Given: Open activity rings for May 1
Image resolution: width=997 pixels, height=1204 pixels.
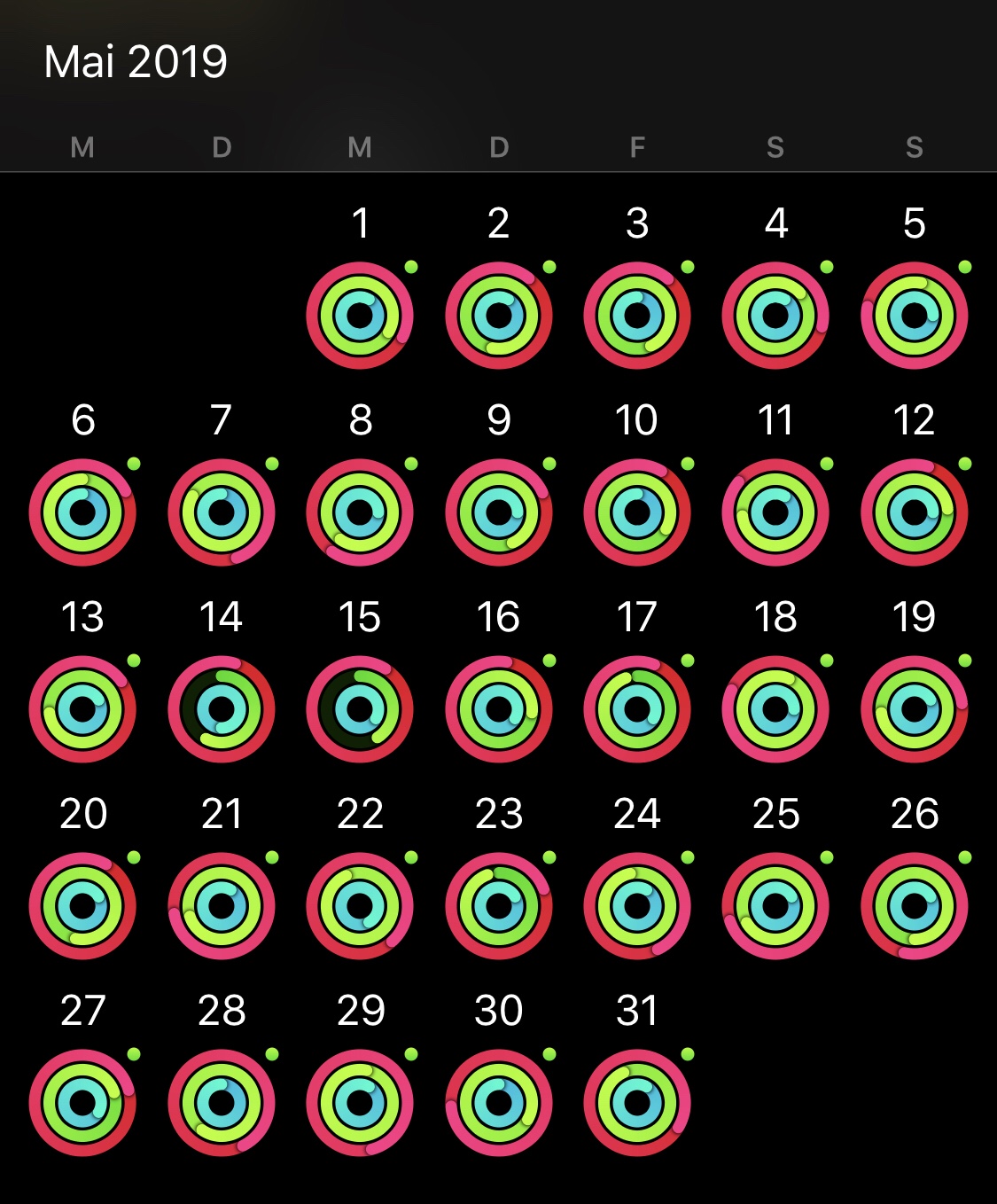Looking at the screenshot, I should 360,316.
